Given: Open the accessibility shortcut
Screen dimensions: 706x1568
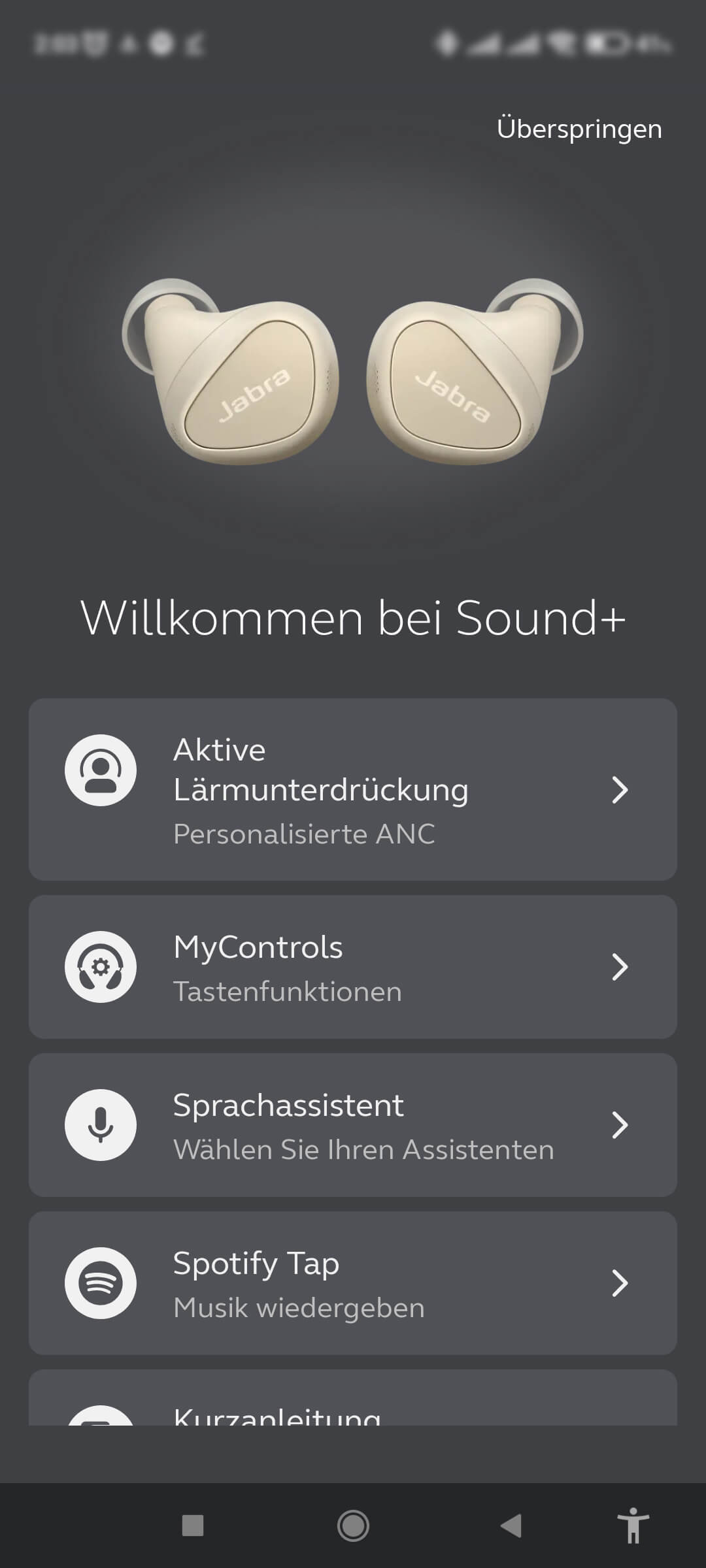Looking at the screenshot, I should [633, 1526].
